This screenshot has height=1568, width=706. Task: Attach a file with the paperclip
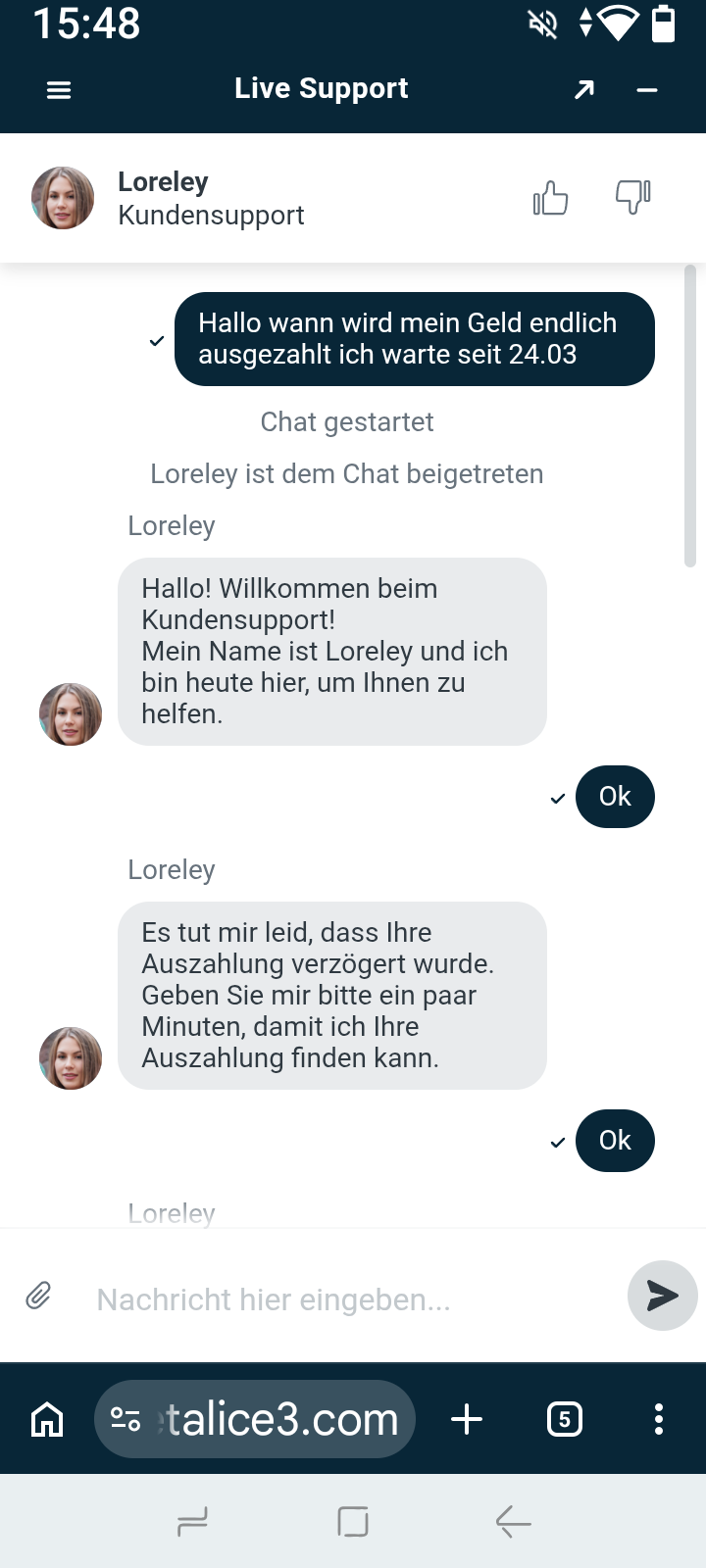click(38, 1296)
